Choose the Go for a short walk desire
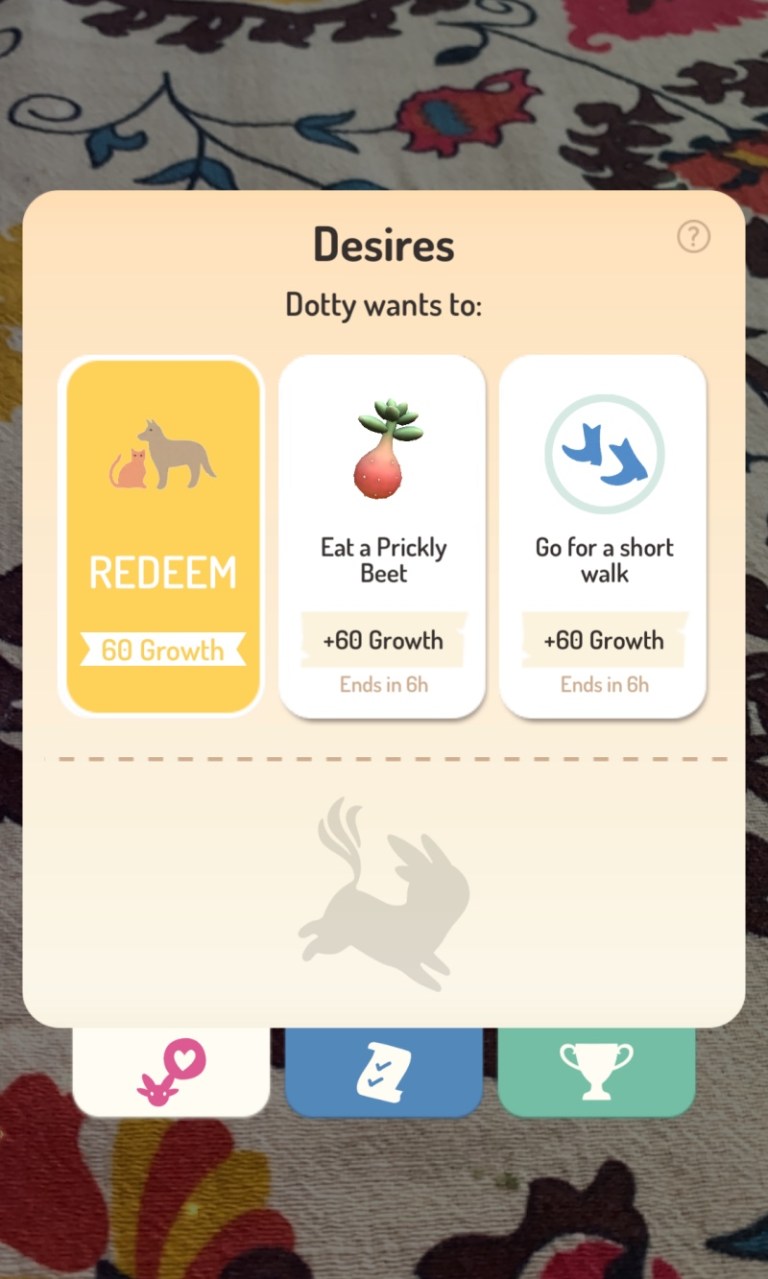 click(603, 535)
